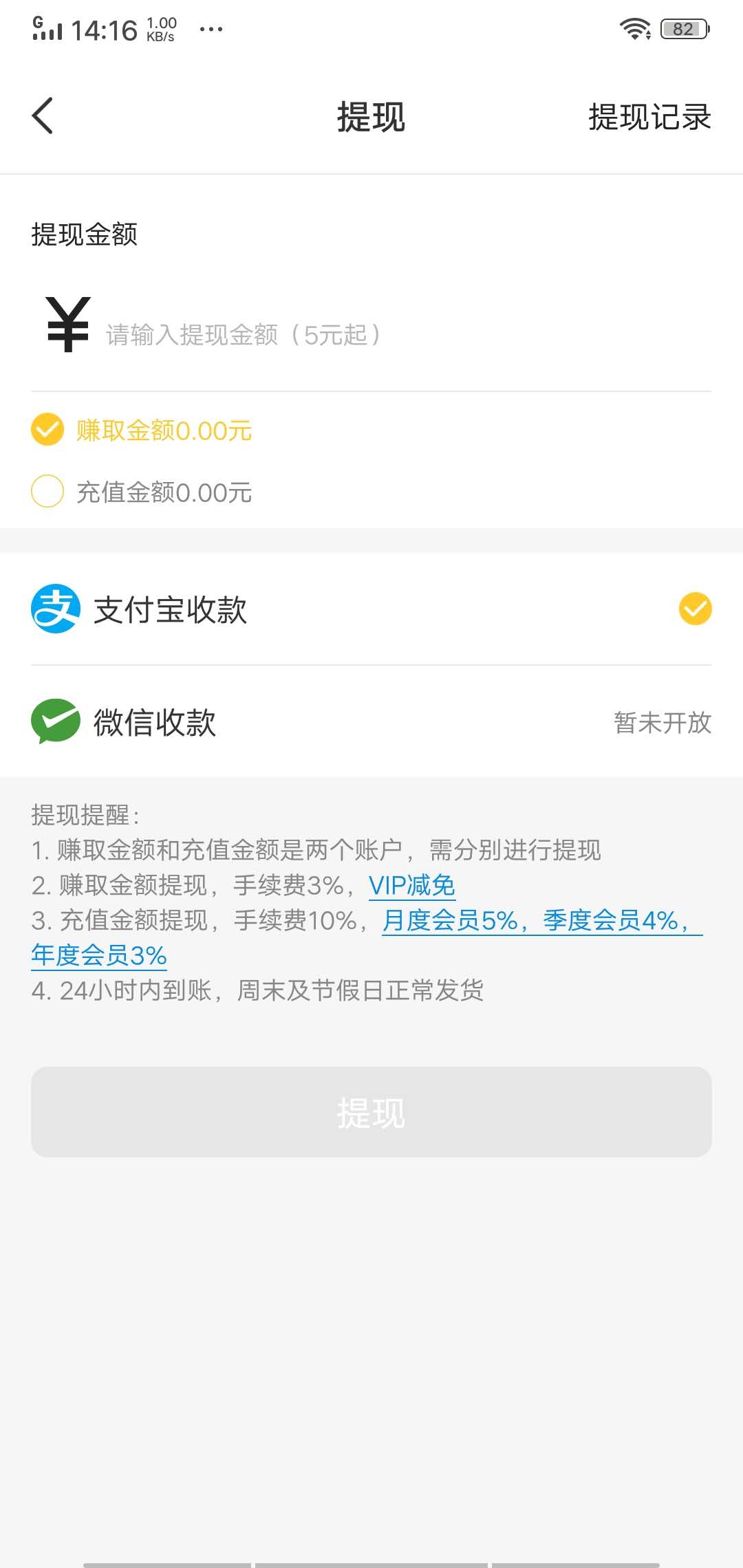Viewport: 743px width, 1568px height.
Task: Select the Alipay (支付宝) payment icon
Action: coord(55,611)
